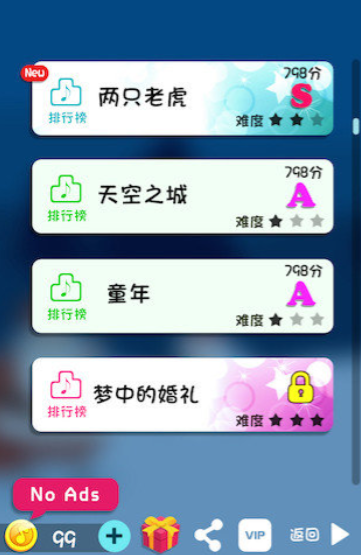This screenshot has width=361, height=555.
Task: Tap the gold music coin icon
Action: [x=21, y=537]
